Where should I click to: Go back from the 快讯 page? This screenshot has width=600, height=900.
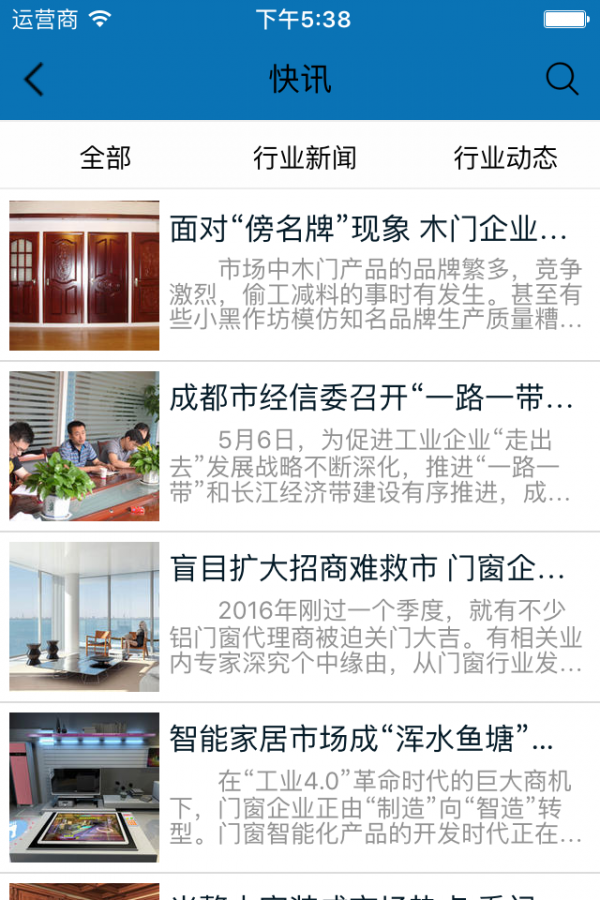pos(35,80)
